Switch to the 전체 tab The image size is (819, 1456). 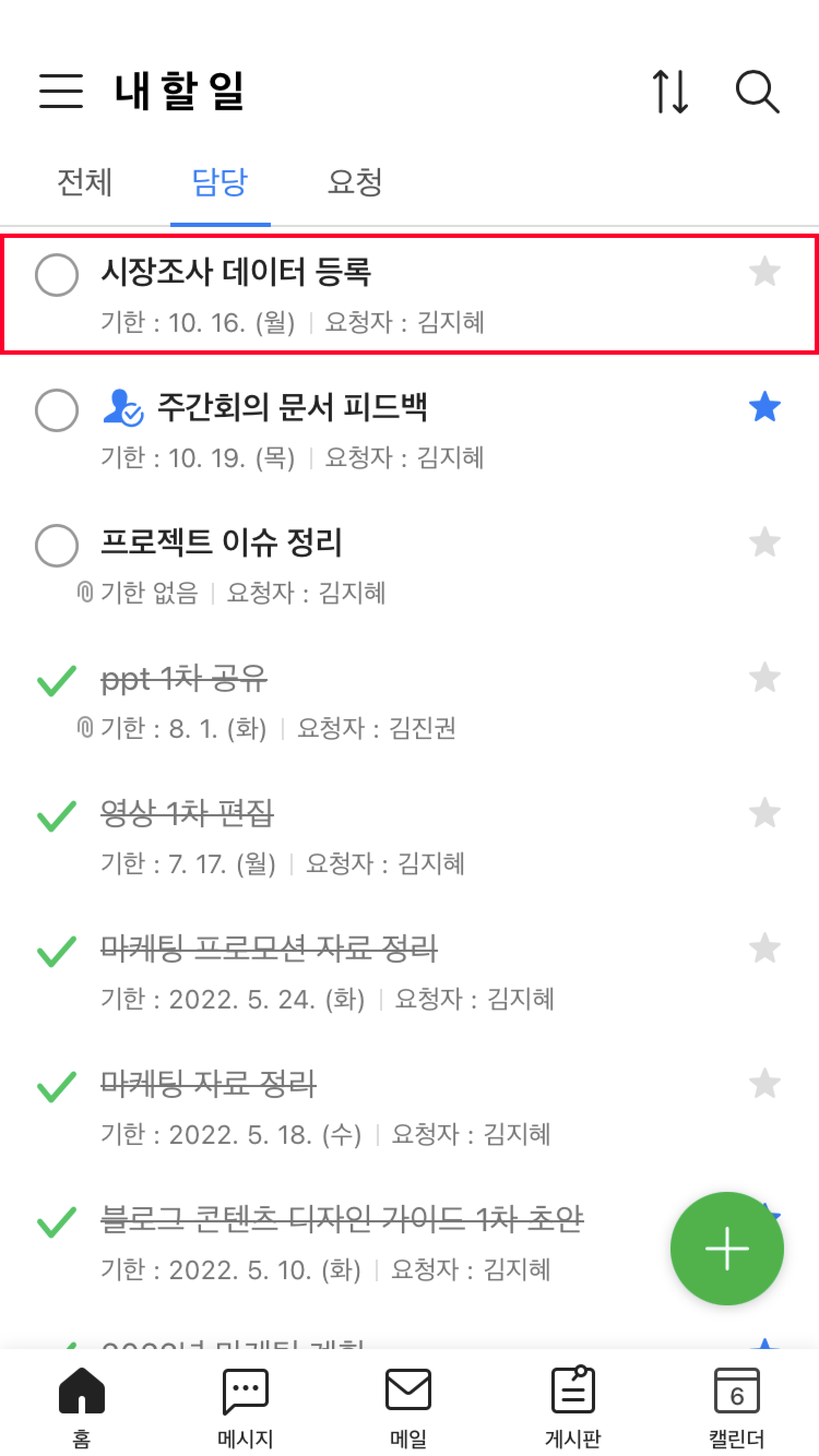[x=85, y=182]
